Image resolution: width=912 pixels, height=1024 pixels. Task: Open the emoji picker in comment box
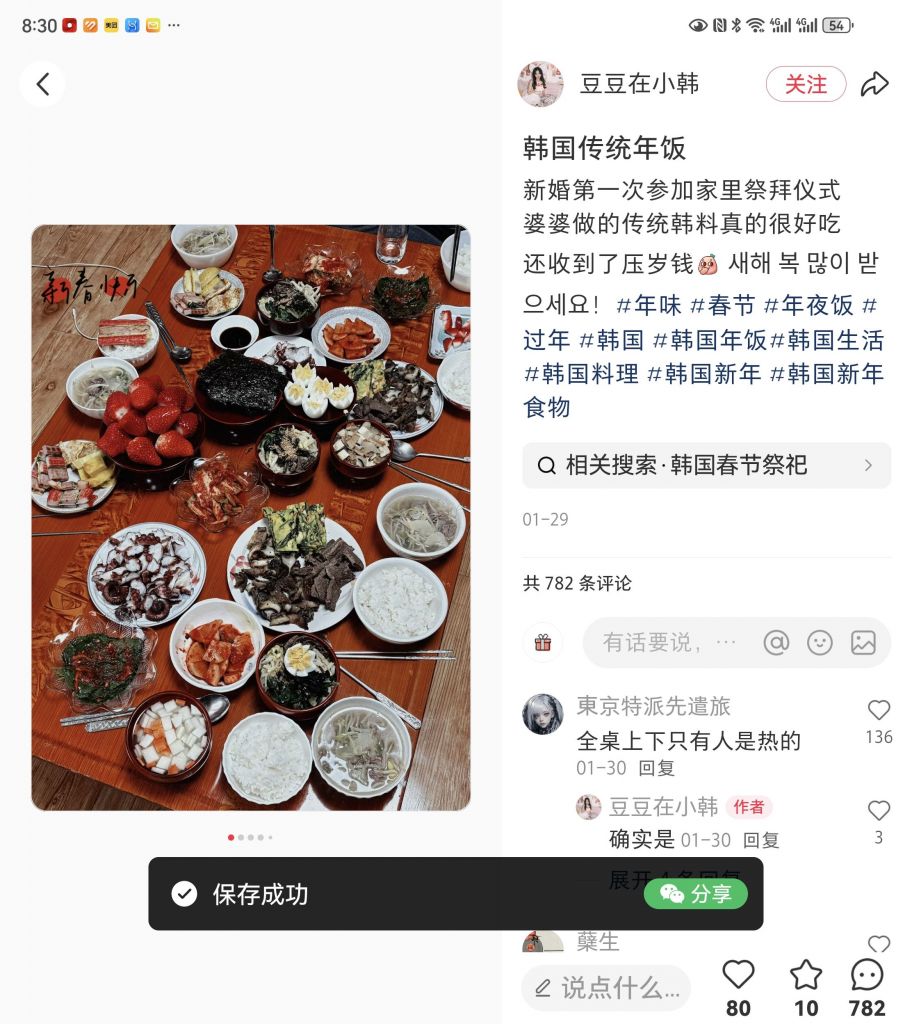(820, 643)
